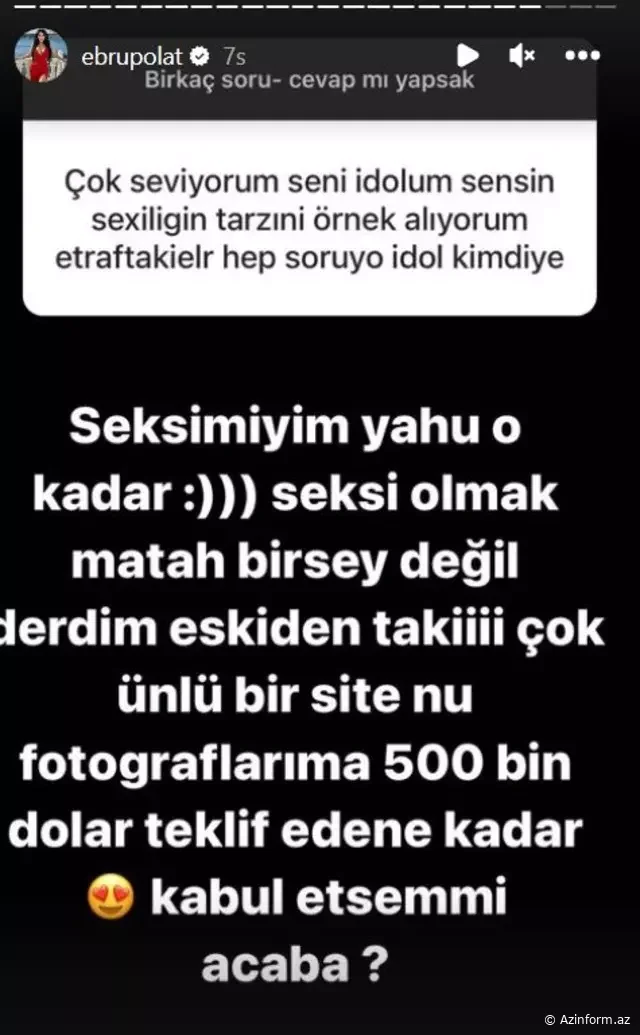Viewport: 640px width, 1035px height.
Task: Open the three-dot overflow menu
Action: click(x=582, y=57)
